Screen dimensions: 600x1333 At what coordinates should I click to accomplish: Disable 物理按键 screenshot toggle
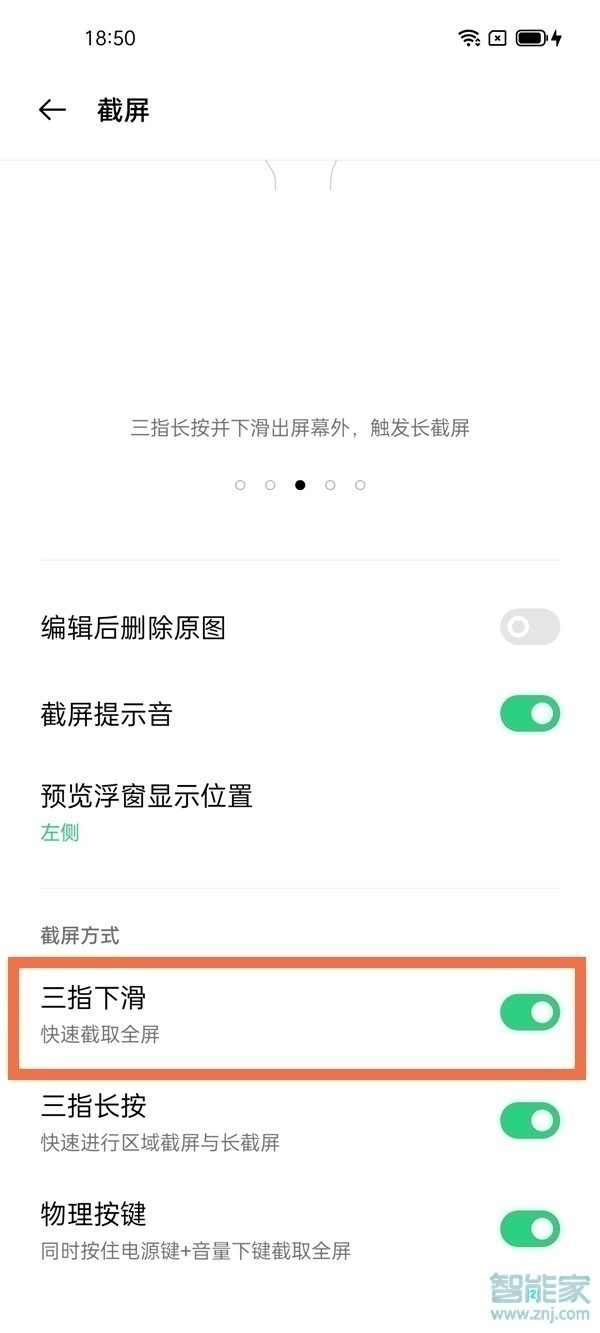click(529, 1229)
